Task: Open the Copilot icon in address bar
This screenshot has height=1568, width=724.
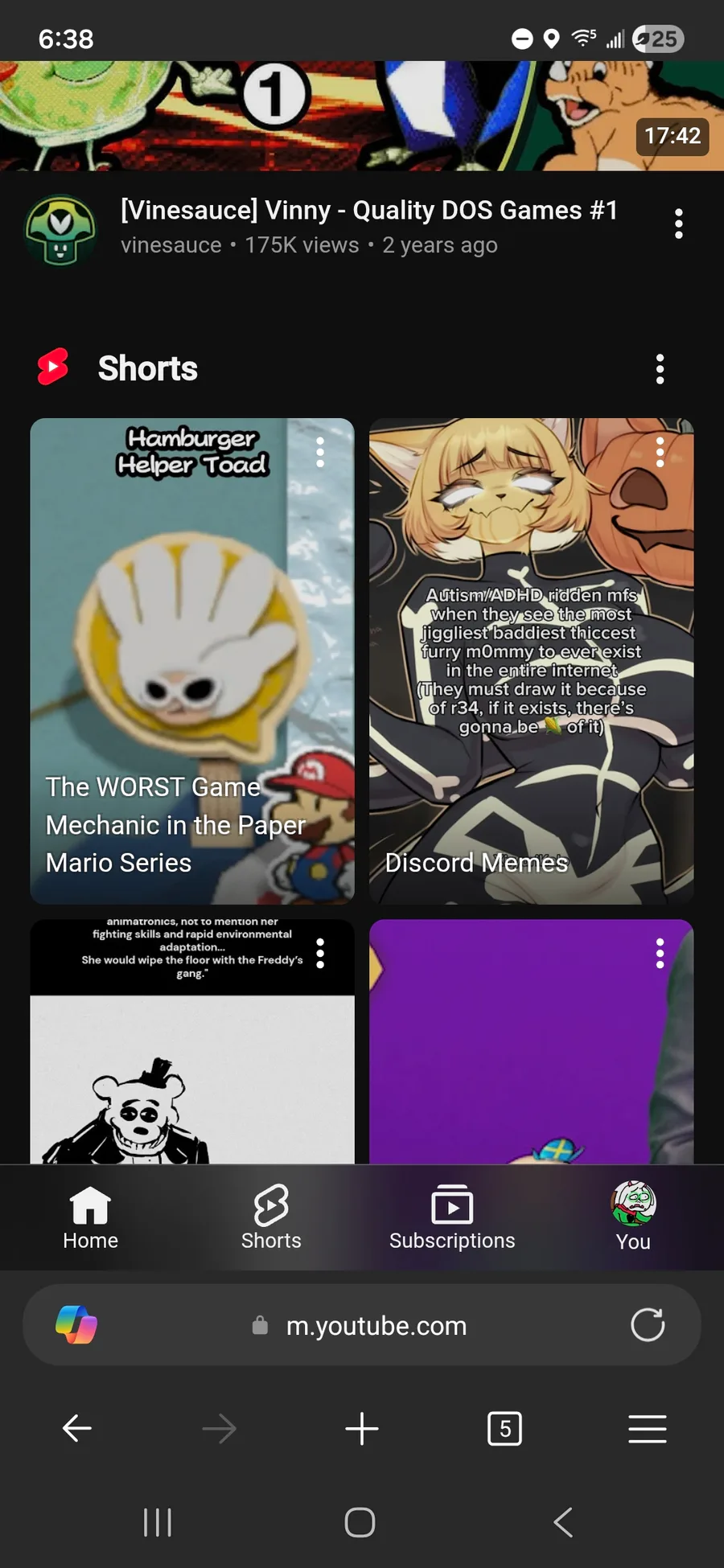Action: coord(76,1325)
